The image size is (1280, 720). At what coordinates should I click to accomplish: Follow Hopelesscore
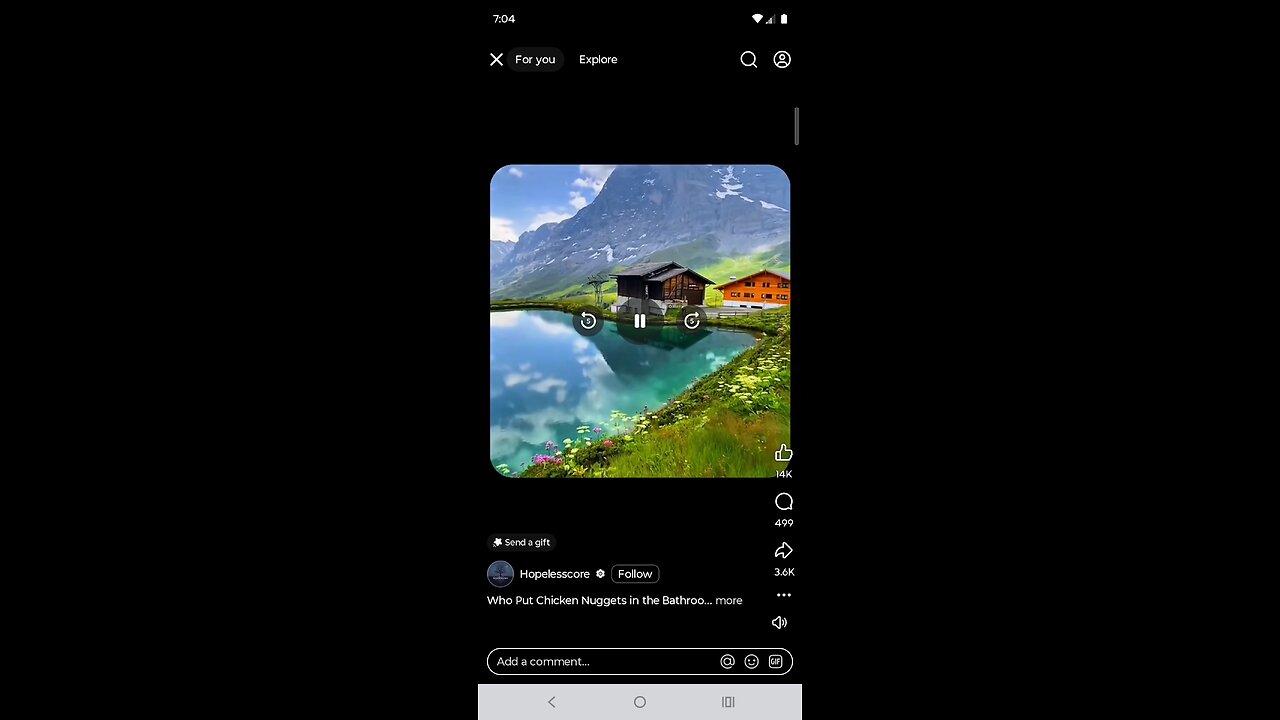[635, 574]
